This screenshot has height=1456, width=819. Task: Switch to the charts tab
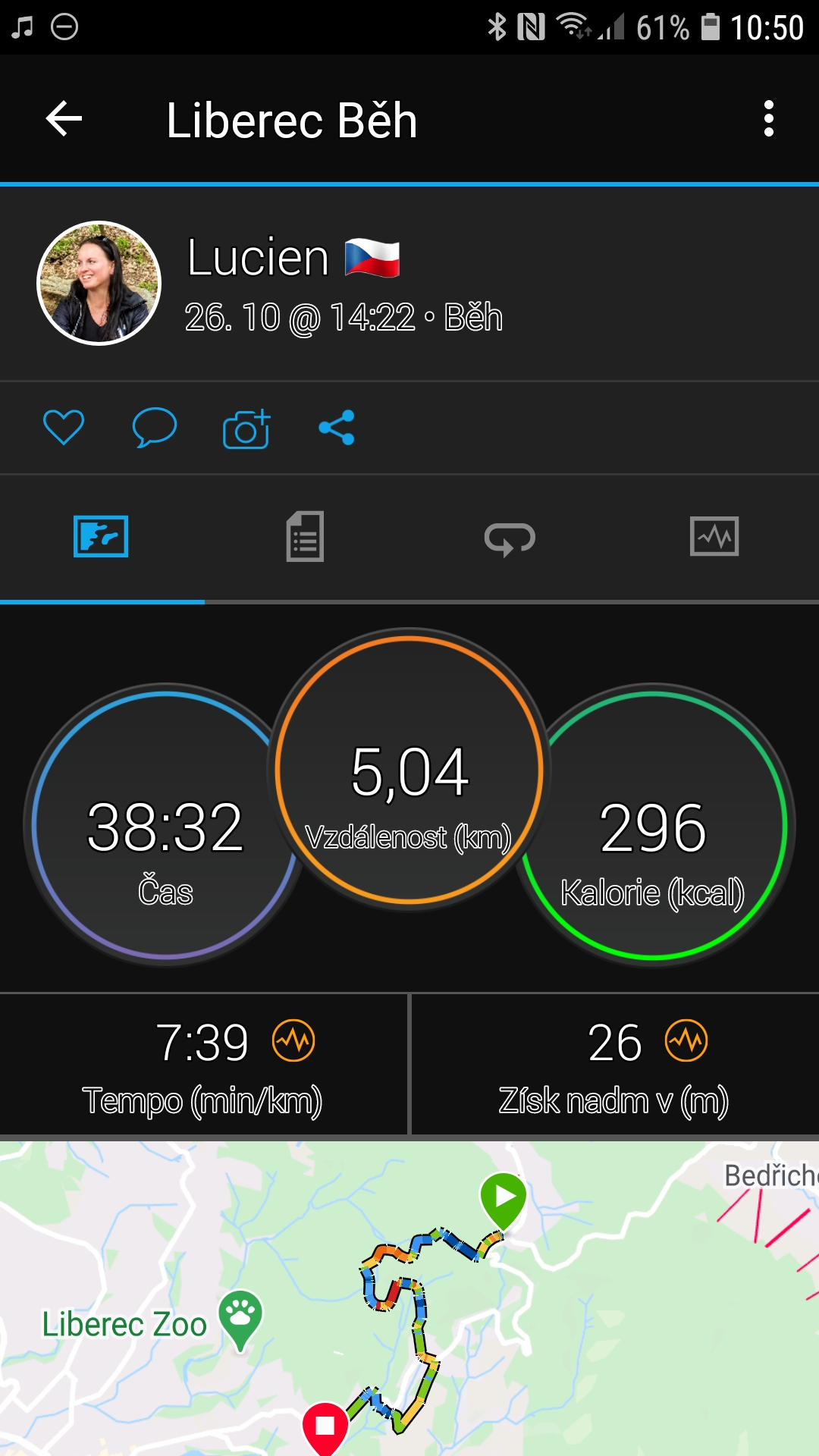click(714, 537)
